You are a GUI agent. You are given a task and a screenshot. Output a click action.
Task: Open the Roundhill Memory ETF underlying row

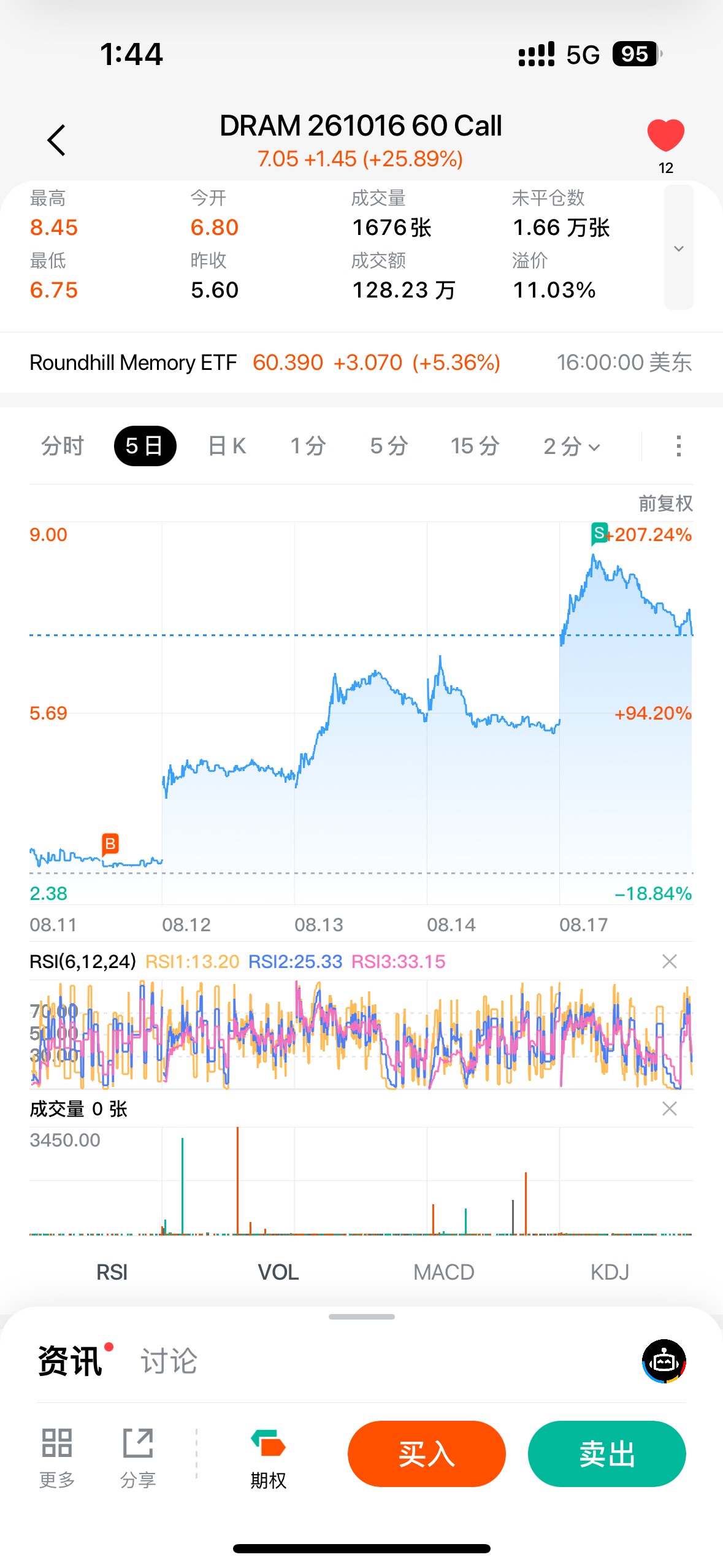361,363
